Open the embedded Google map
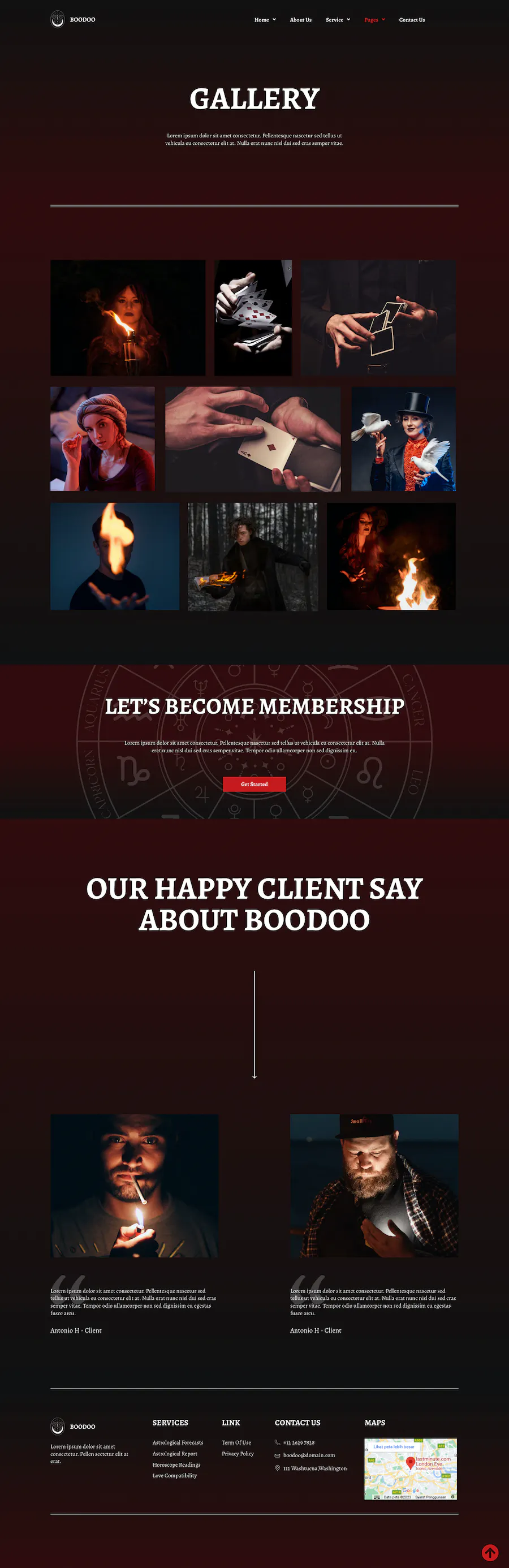 (411, 1468)
